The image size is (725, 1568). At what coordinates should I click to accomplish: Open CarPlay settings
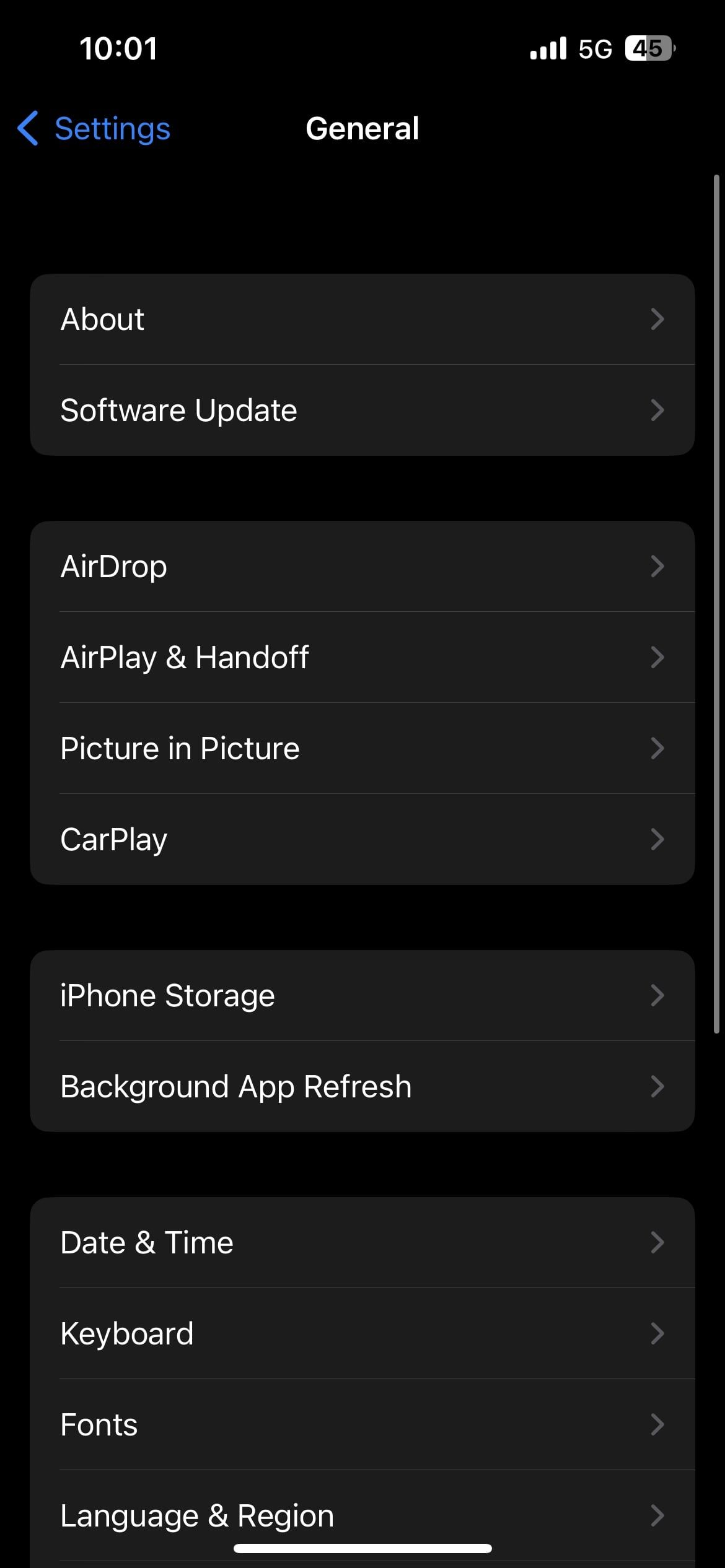(x=362, y=839)
